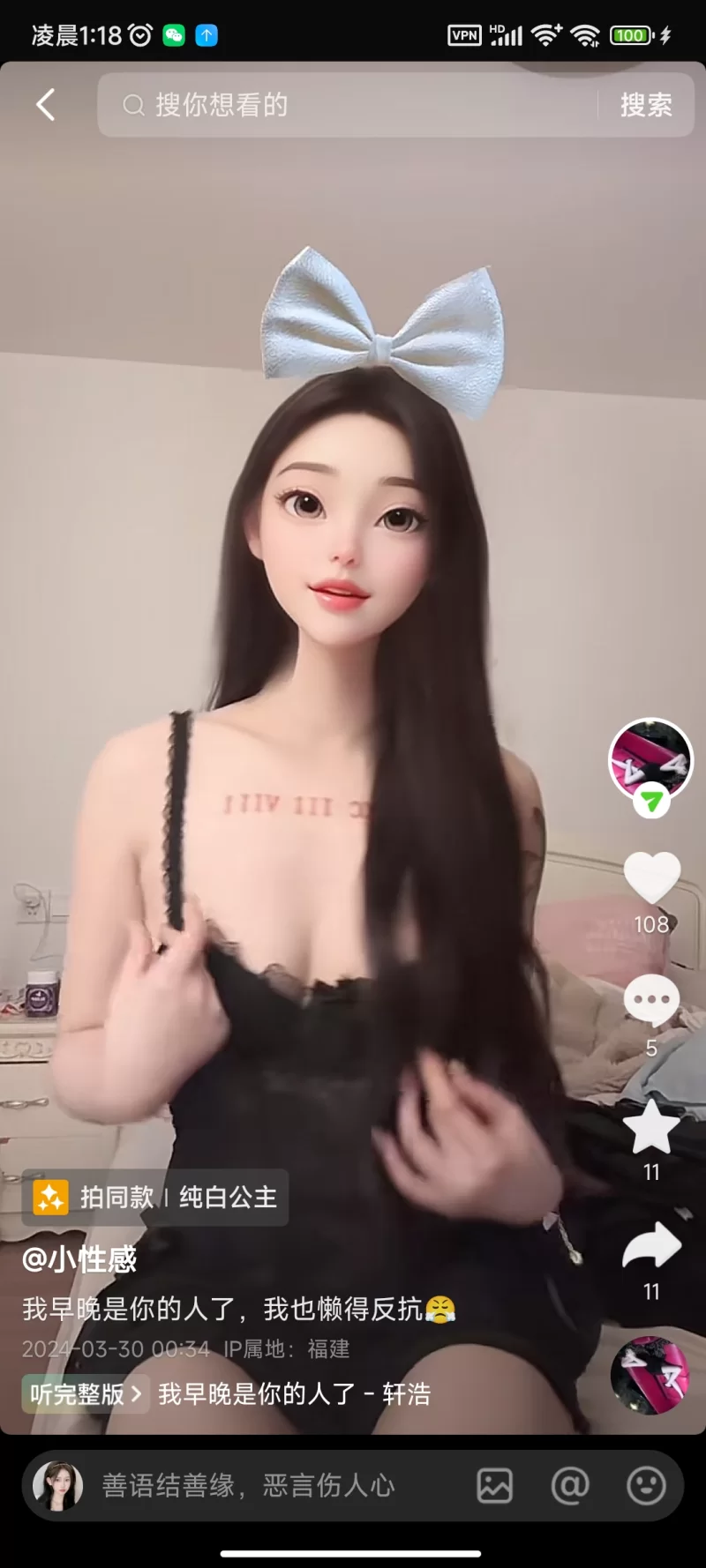Use the 拍同款 纯白公主 effect

(155, 1197)
